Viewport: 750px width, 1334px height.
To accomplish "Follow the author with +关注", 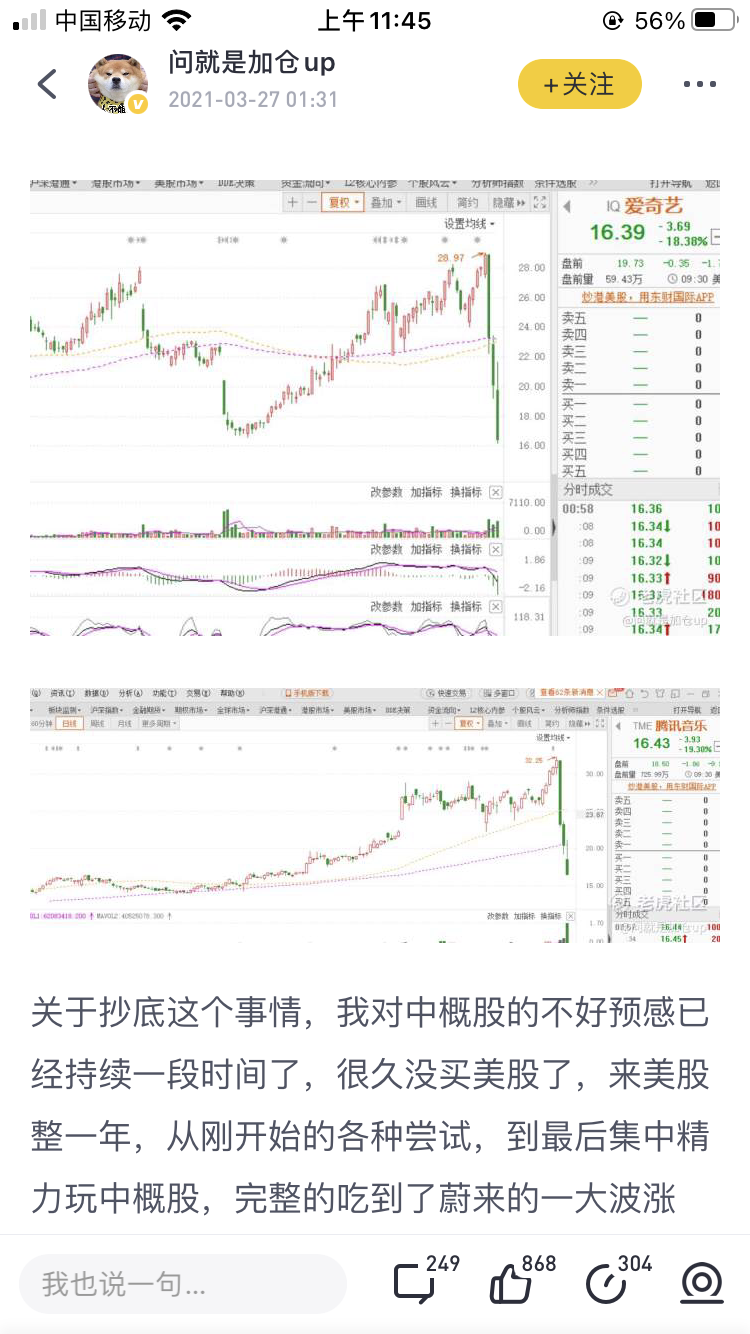I will click(579, 85).
